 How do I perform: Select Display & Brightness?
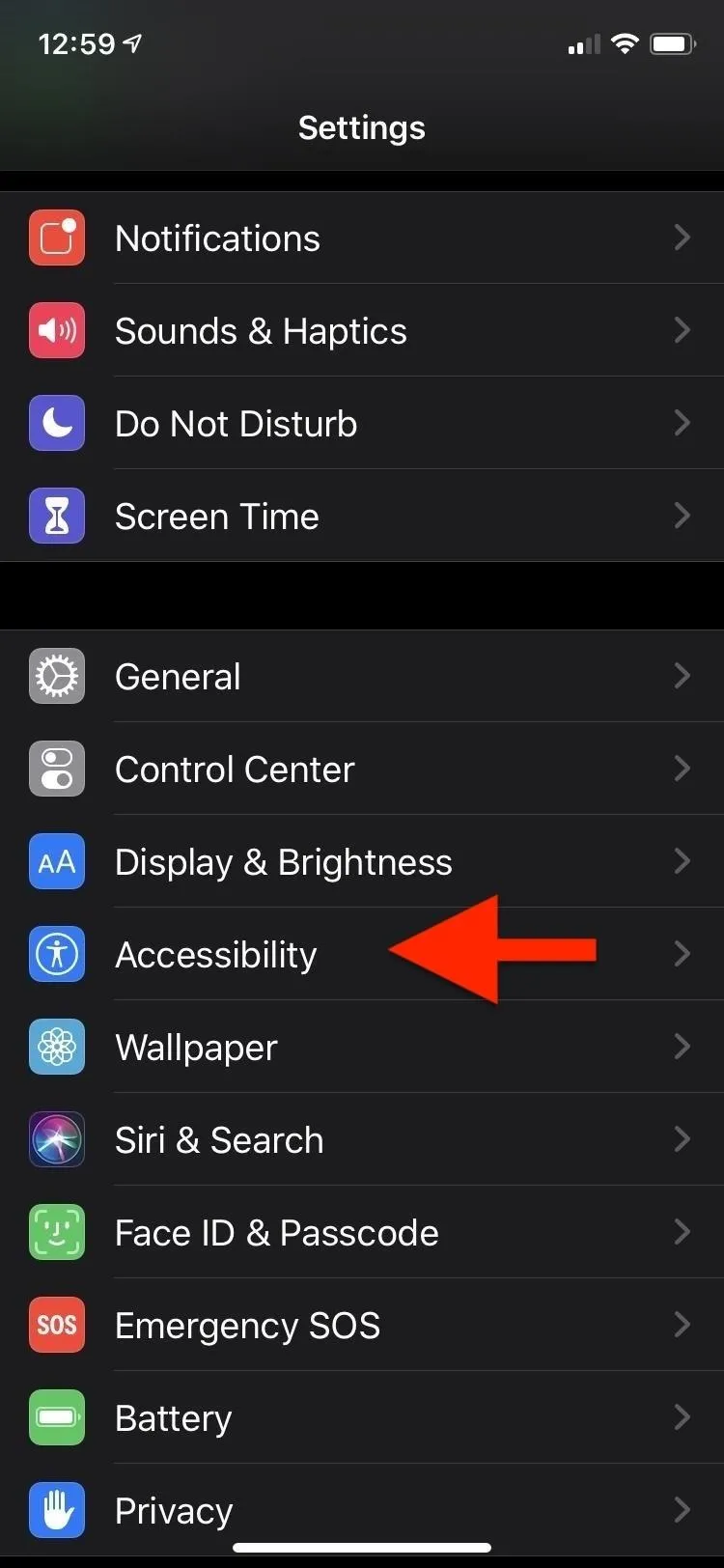click(362, 861)
